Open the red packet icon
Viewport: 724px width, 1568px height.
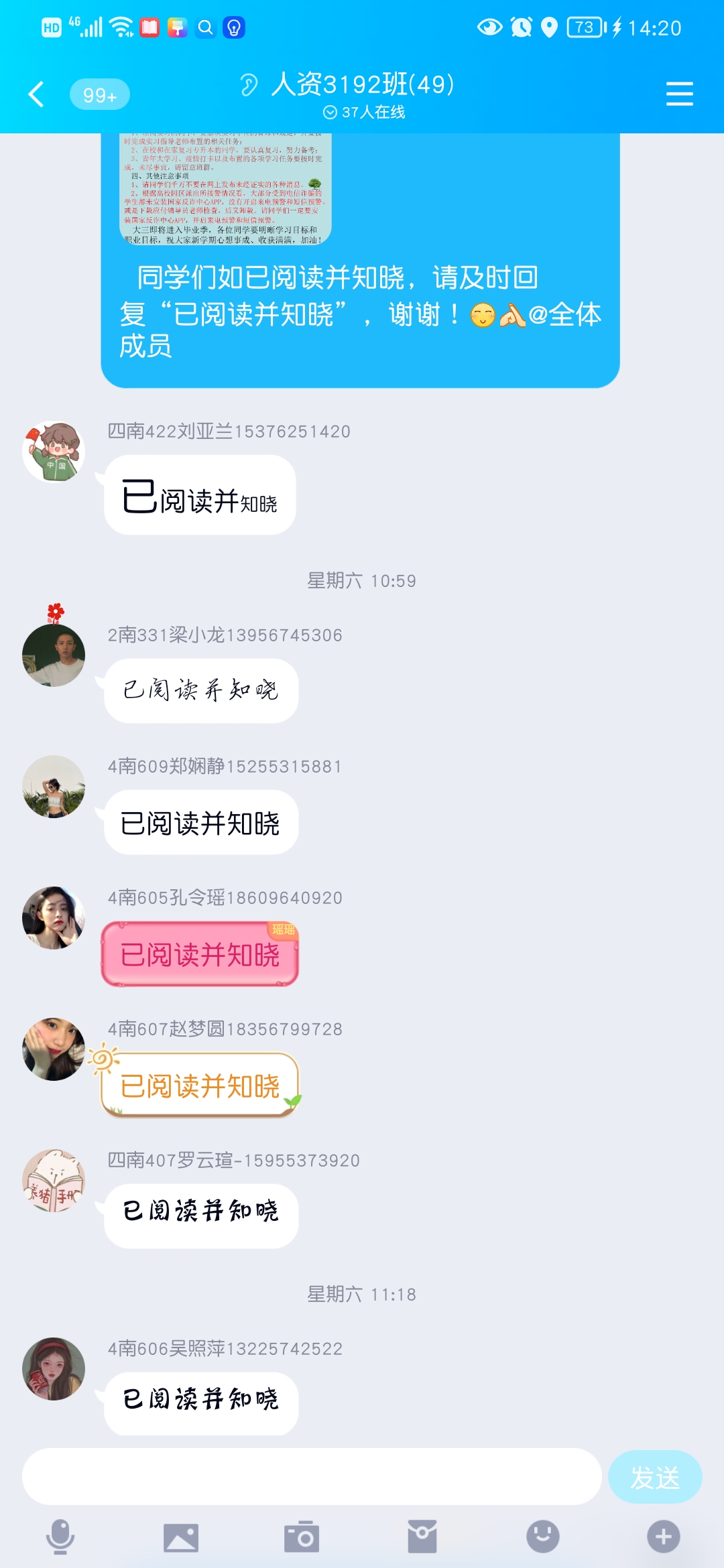[x=422, y=1537]
